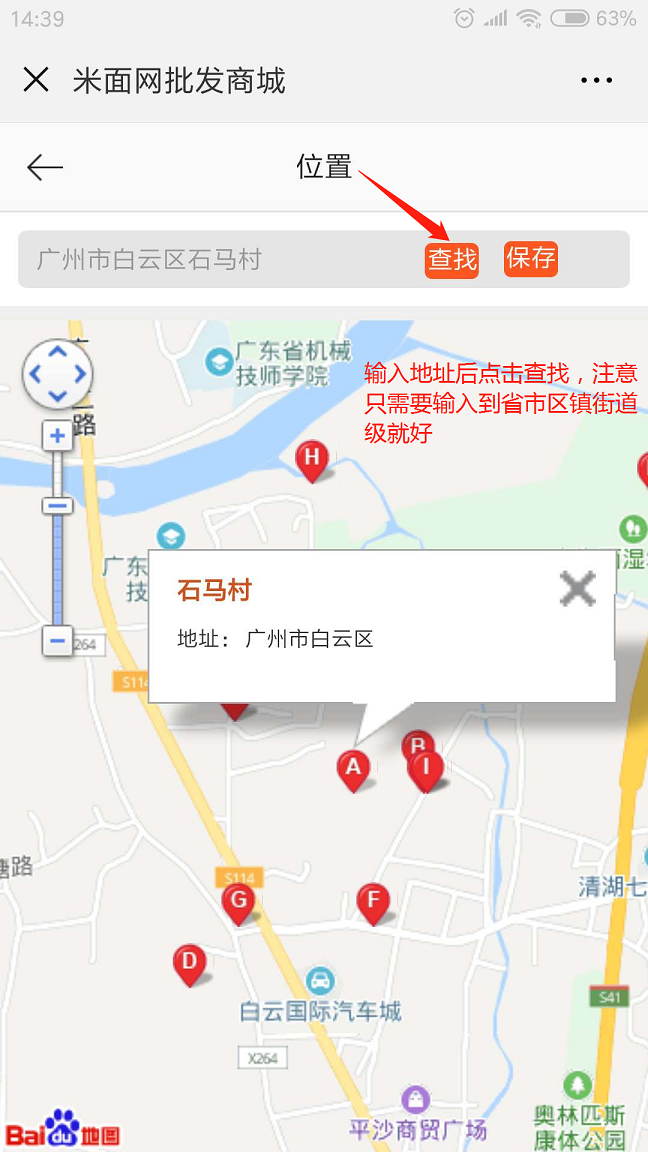Select map marker A
This screenshot has height=1152, width=648.
click(x=352, y=769)
